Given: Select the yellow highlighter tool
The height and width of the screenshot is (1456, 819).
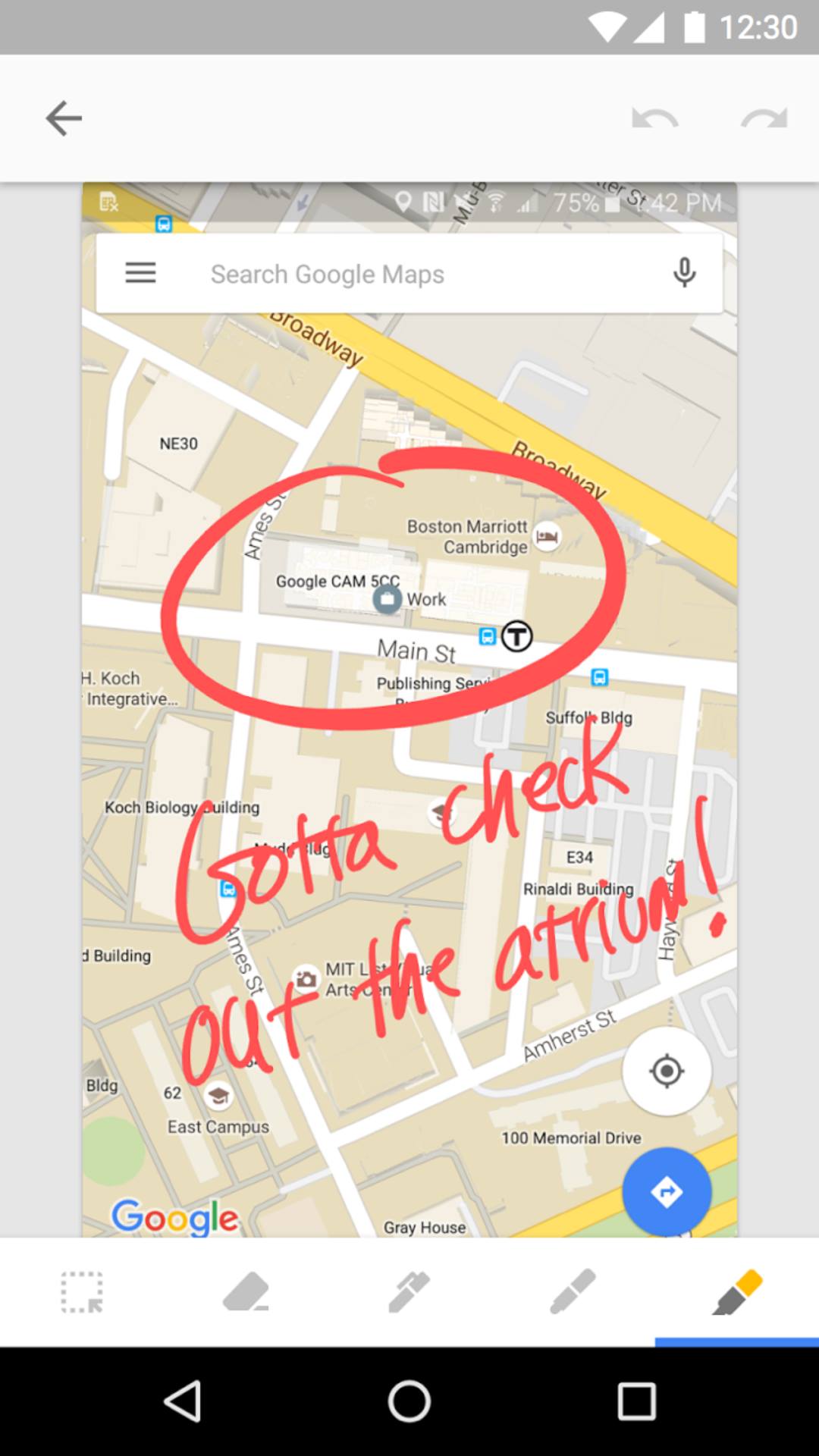Looking at the screenshot, I should click(737, 1291).
